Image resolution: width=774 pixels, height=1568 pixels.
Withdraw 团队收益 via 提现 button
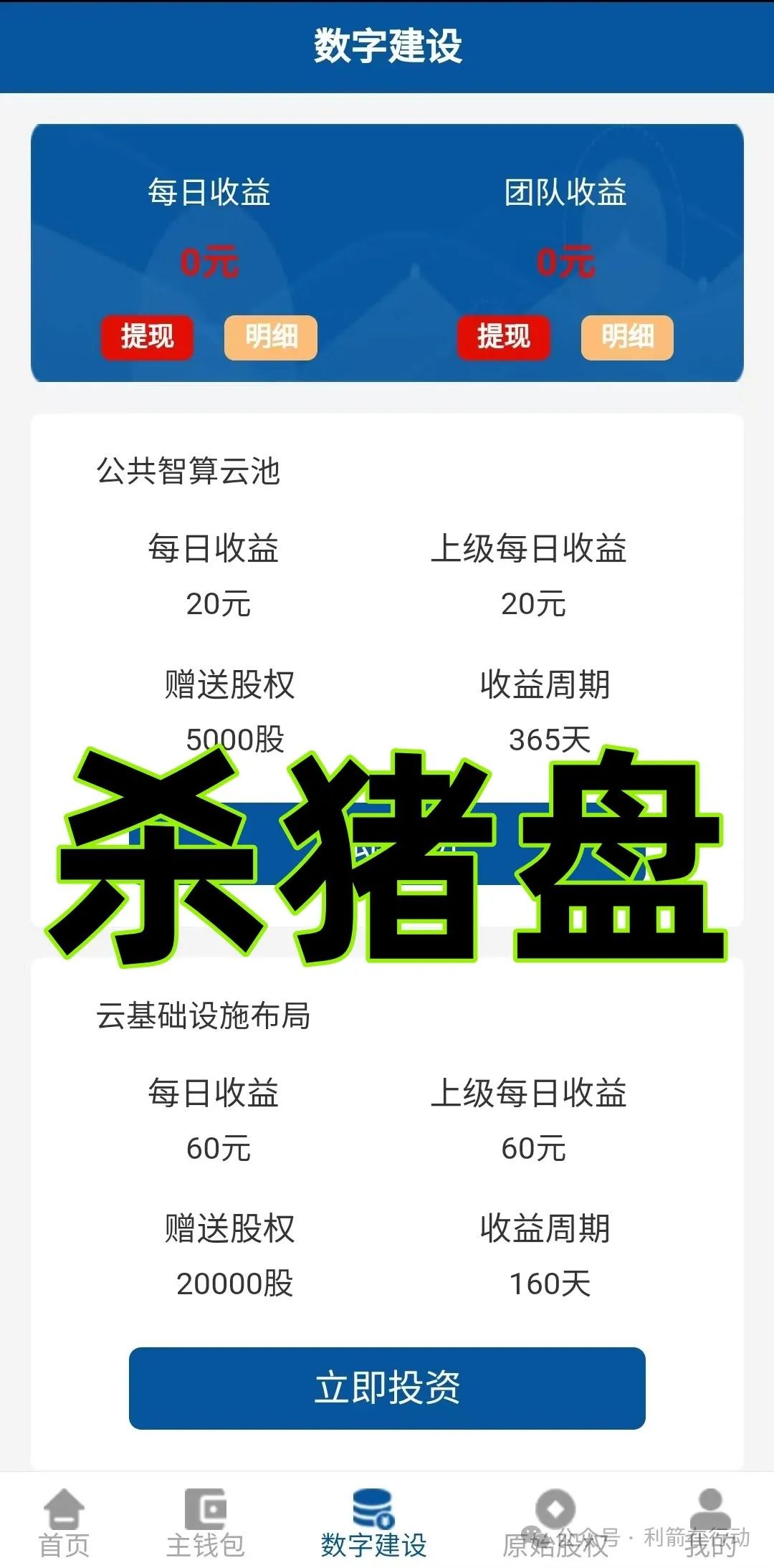tap(503, 337)
